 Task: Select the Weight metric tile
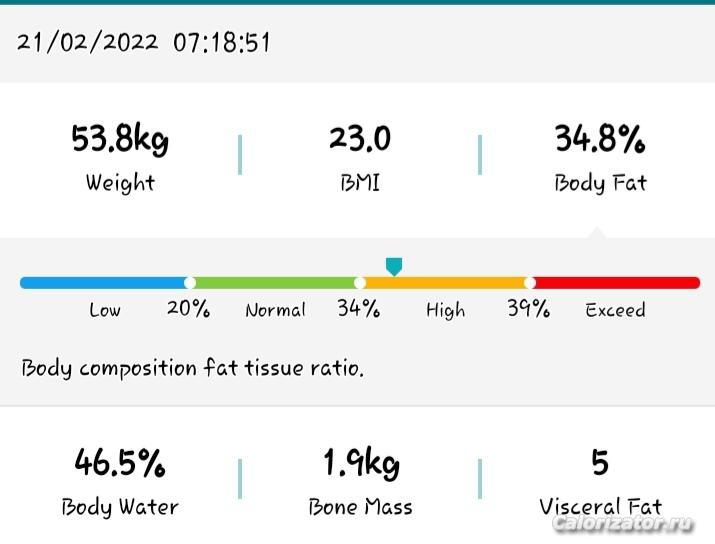(x=120, y=158)
